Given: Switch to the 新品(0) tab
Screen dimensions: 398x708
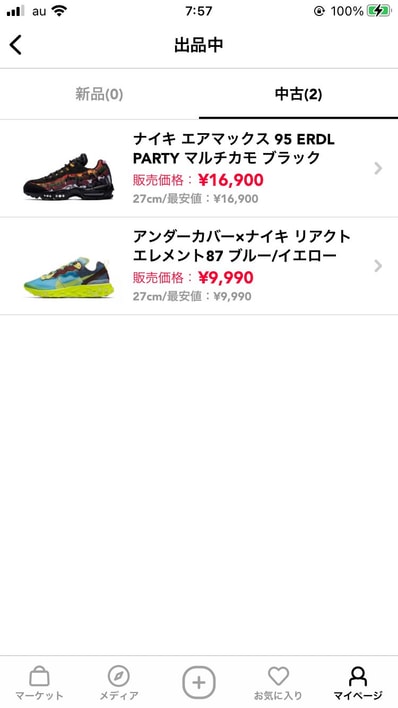Looking at the screenshot, I should 99,94.
